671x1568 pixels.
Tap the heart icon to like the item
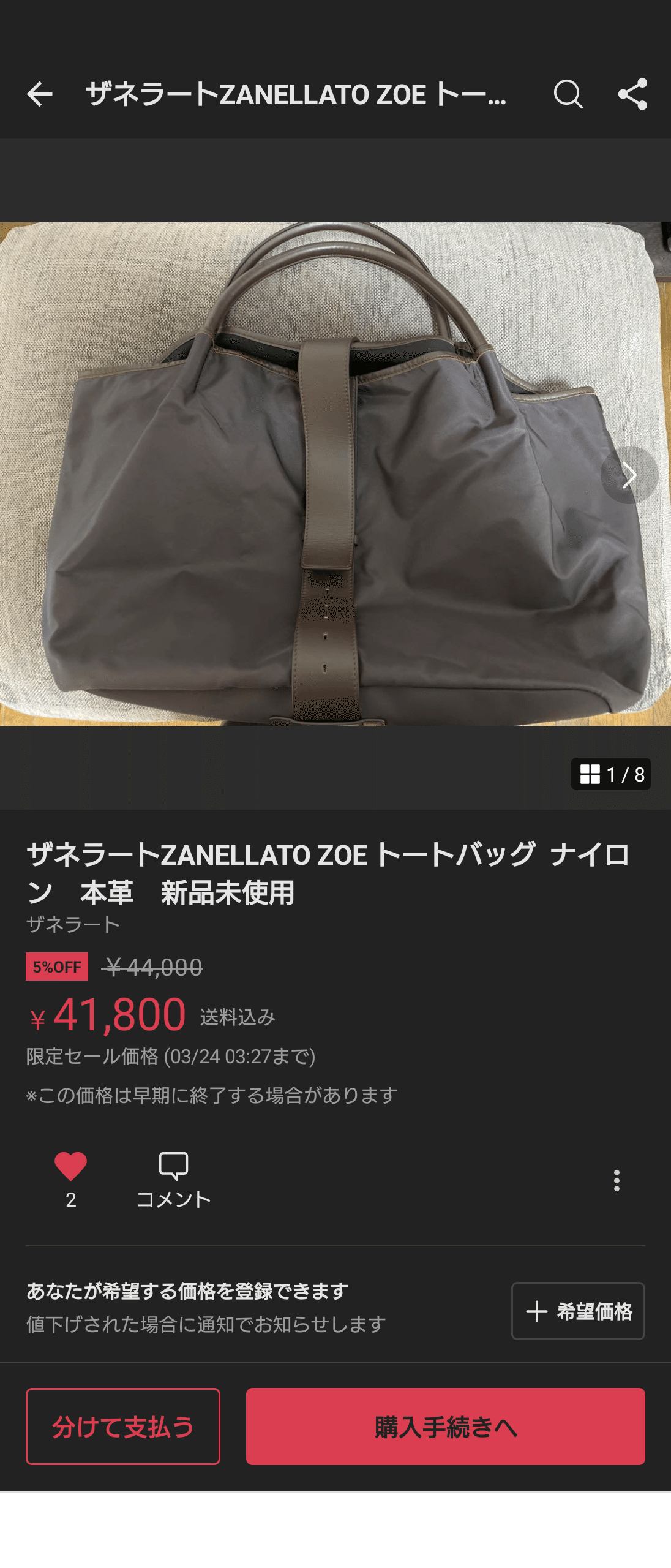coord(70,1168)
